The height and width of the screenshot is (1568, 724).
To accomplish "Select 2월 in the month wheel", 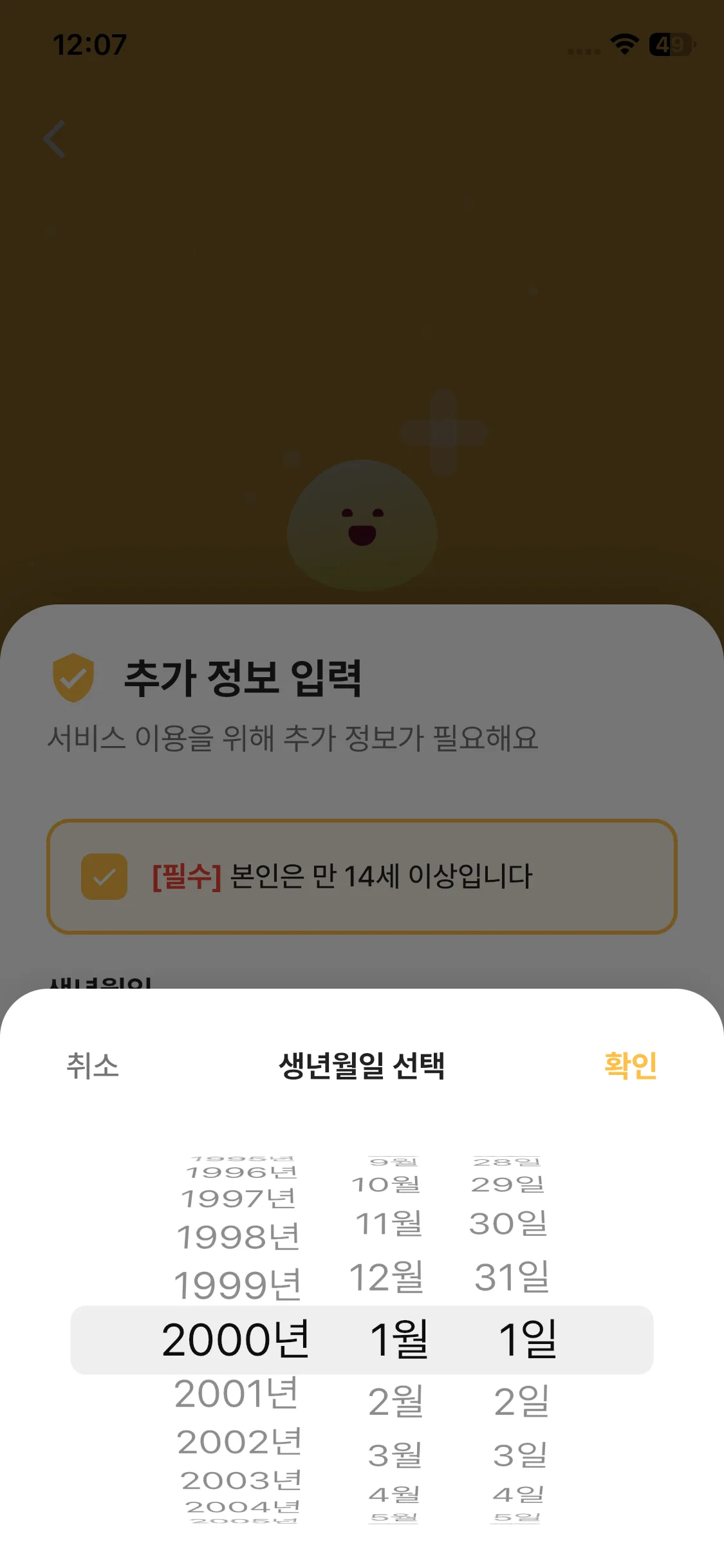I will click(x=395, y=1401).
